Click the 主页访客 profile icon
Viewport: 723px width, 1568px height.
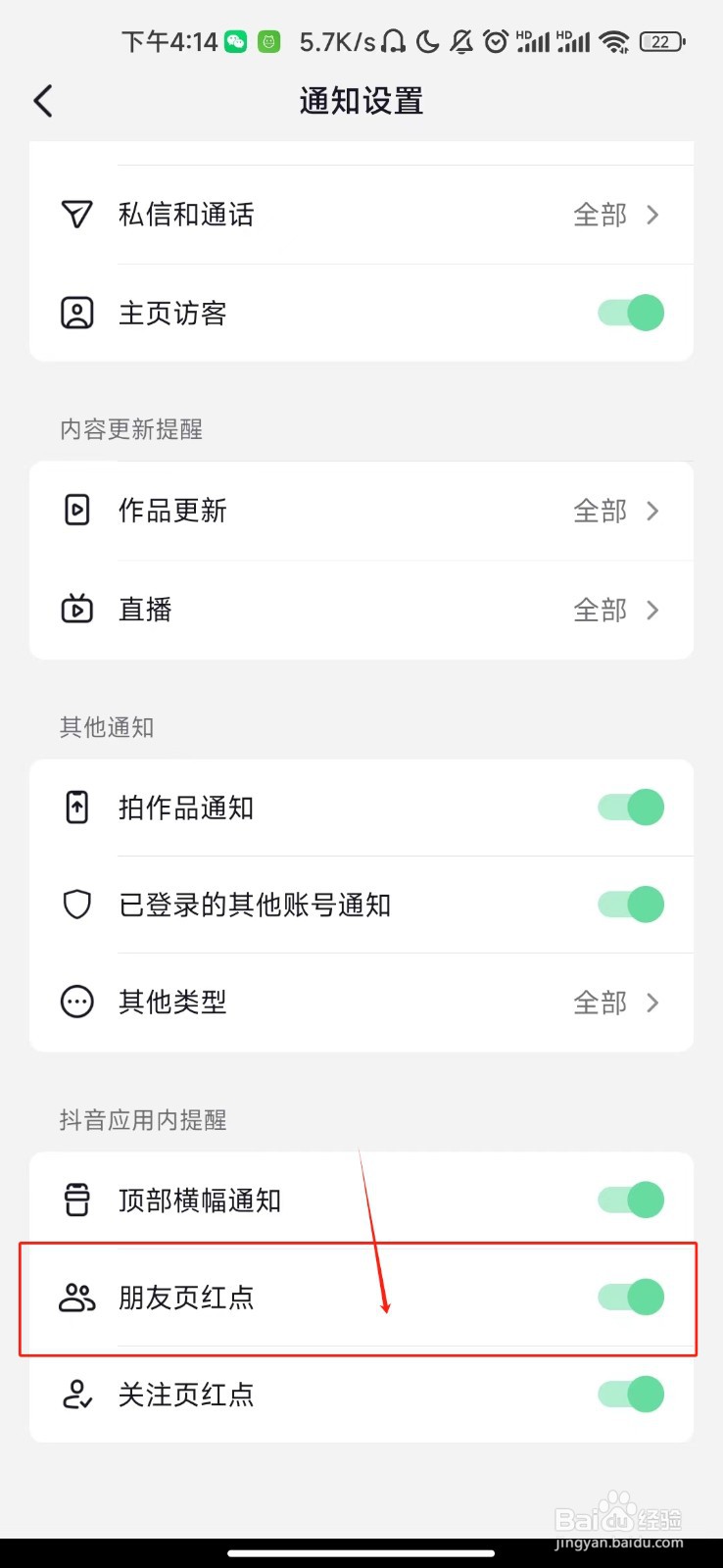[x=77, y=313]
